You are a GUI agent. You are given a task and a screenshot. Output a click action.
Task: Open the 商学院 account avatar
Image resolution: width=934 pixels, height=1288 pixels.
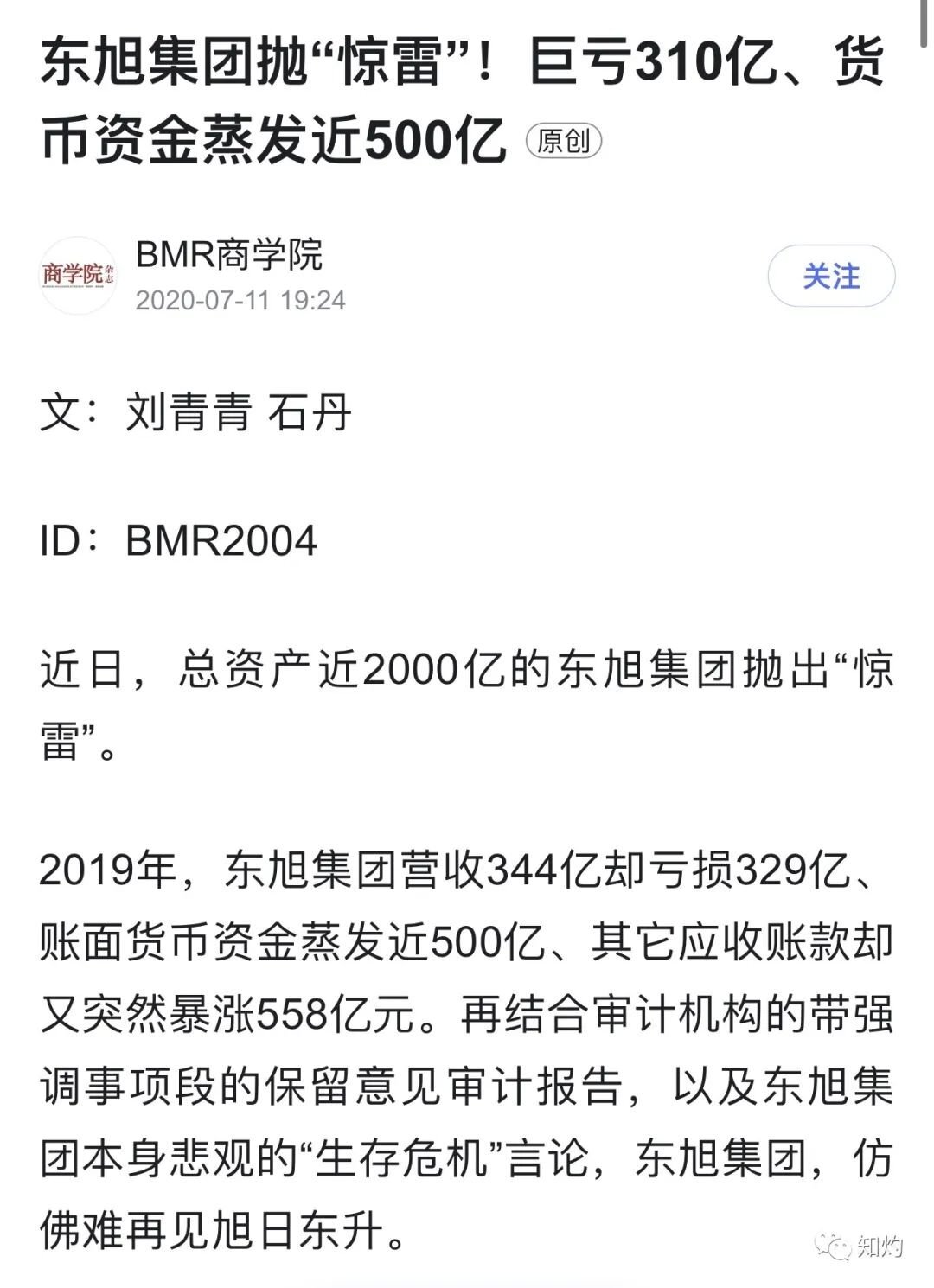click(79, 275)
